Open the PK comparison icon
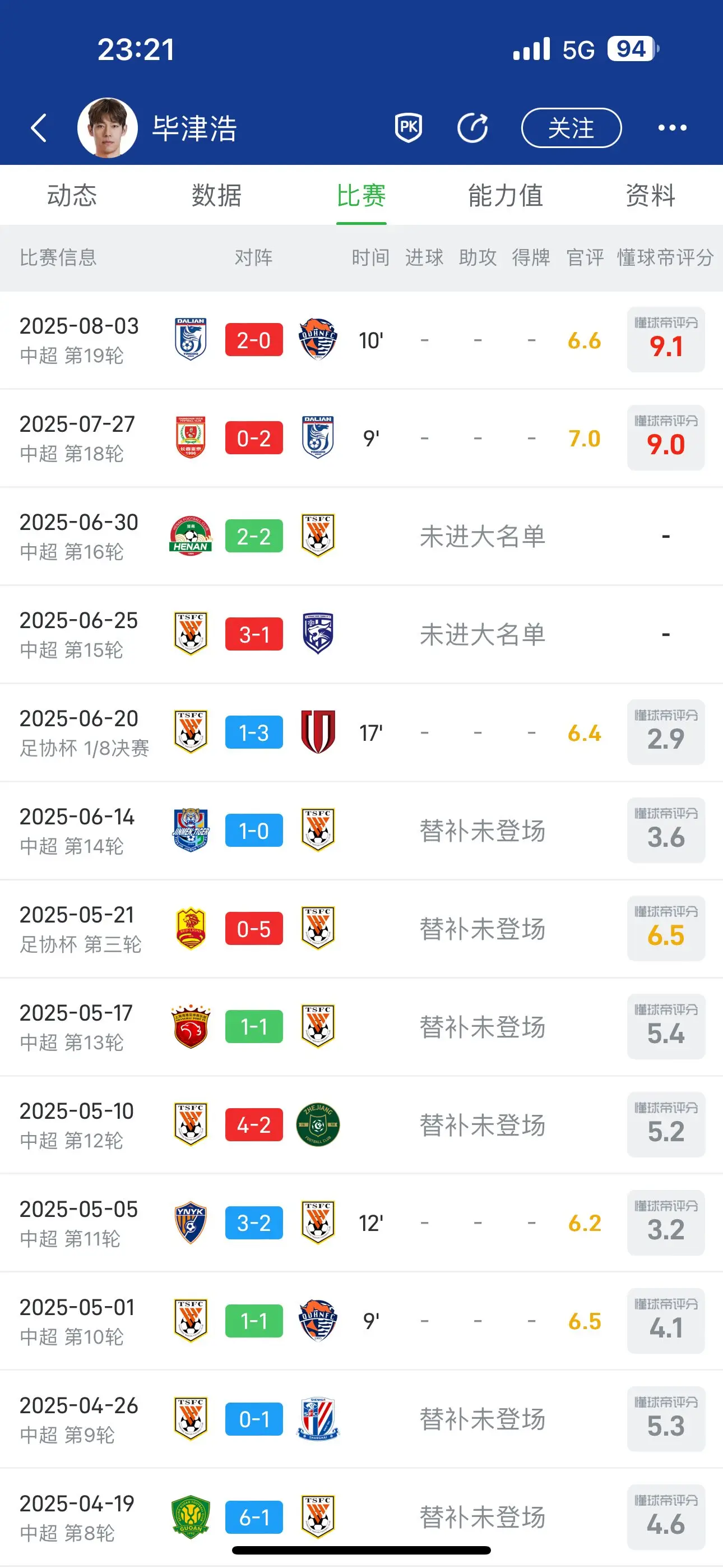This screenshot has width=723, height=1568. 409,128
